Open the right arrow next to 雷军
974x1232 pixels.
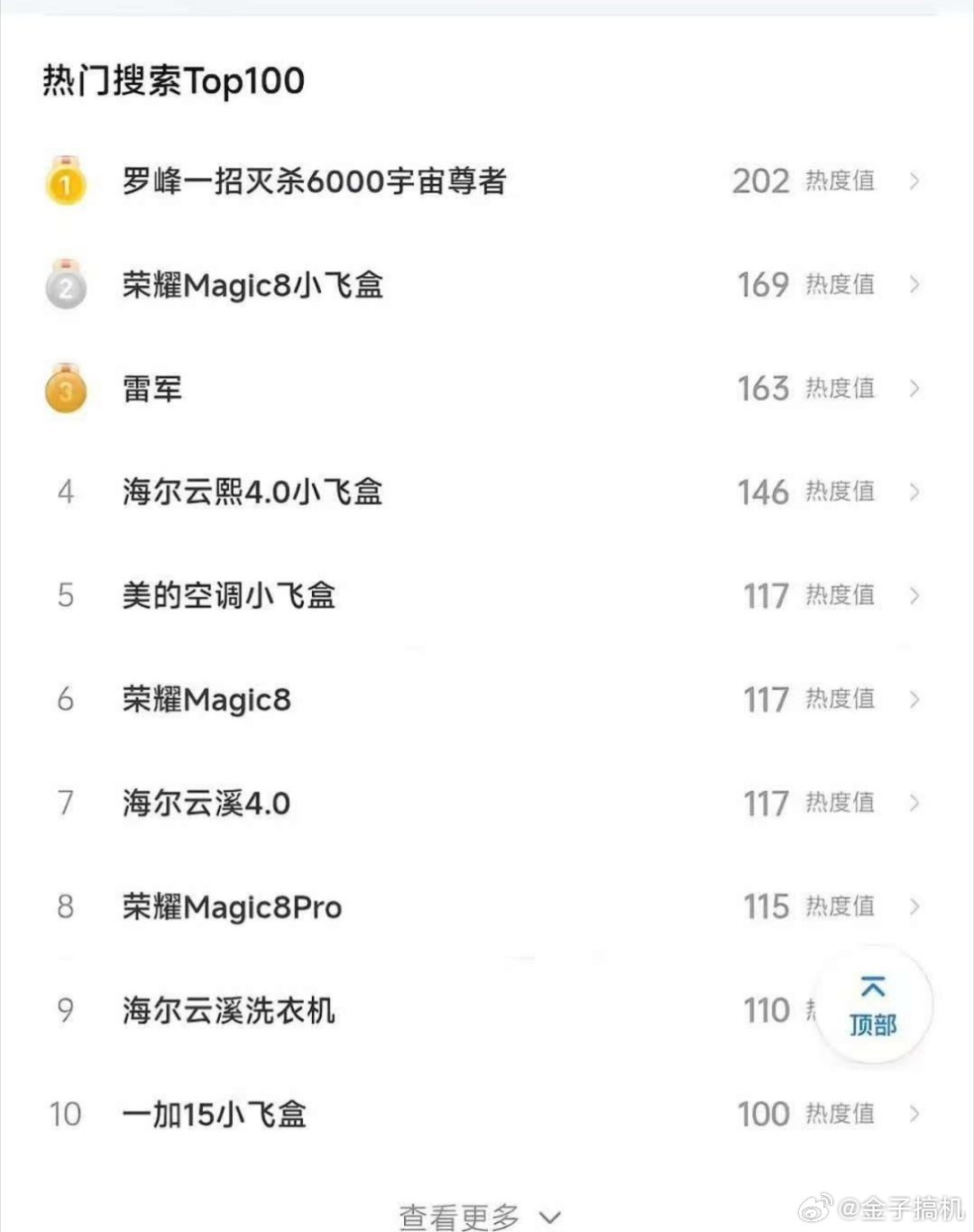coord(914,390)
